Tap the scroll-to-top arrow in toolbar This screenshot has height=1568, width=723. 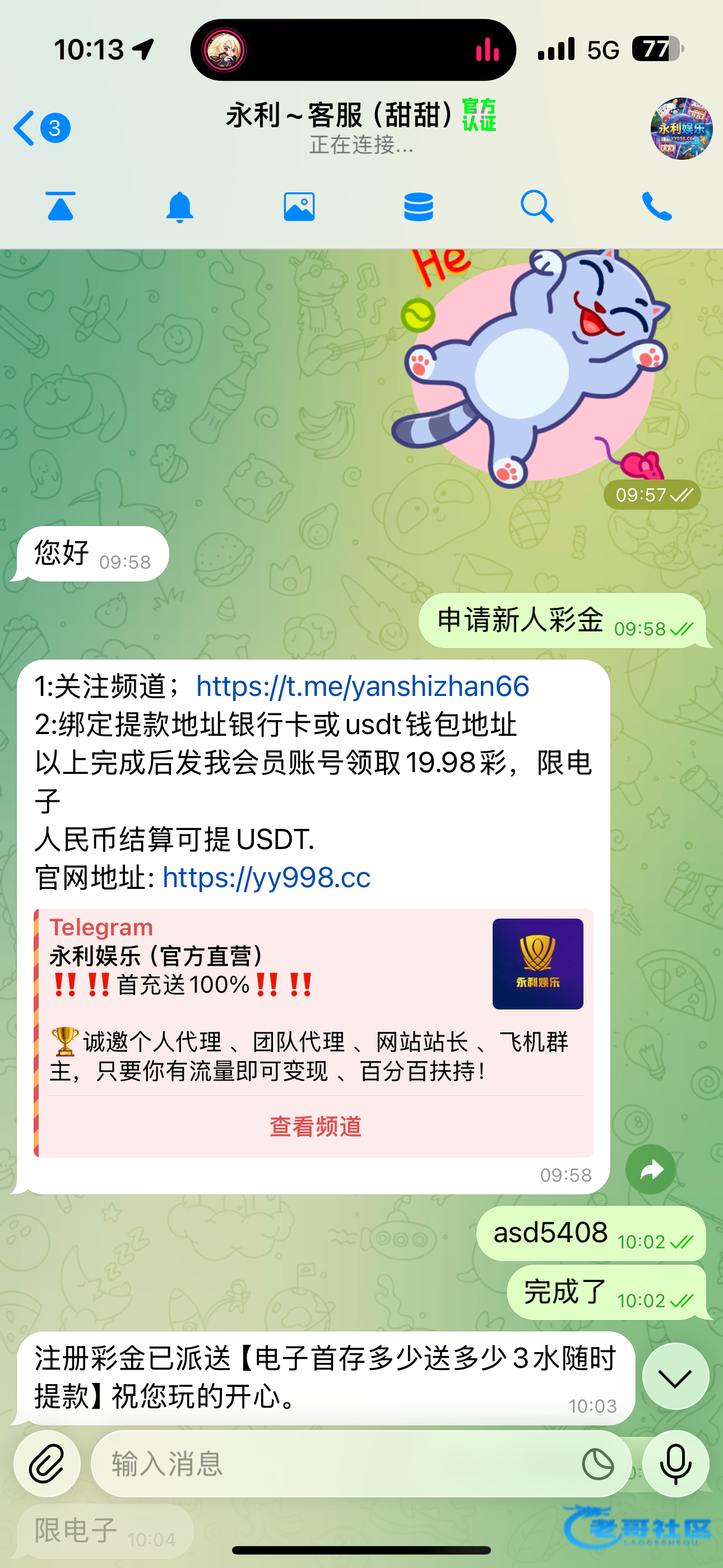[x=61, y=207]
